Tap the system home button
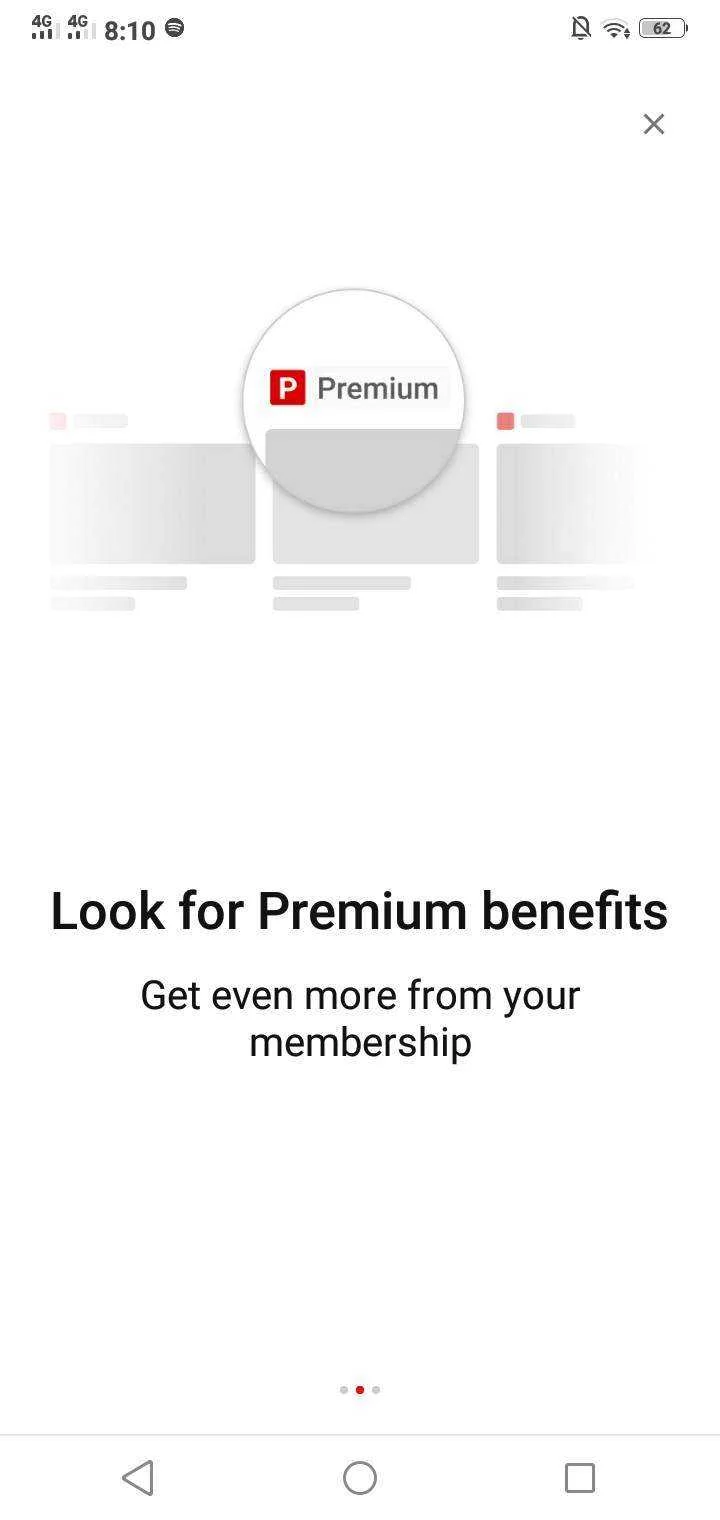Image resolution: width=720 pixels, height=1520 pixels. [x=360, y=1477]
